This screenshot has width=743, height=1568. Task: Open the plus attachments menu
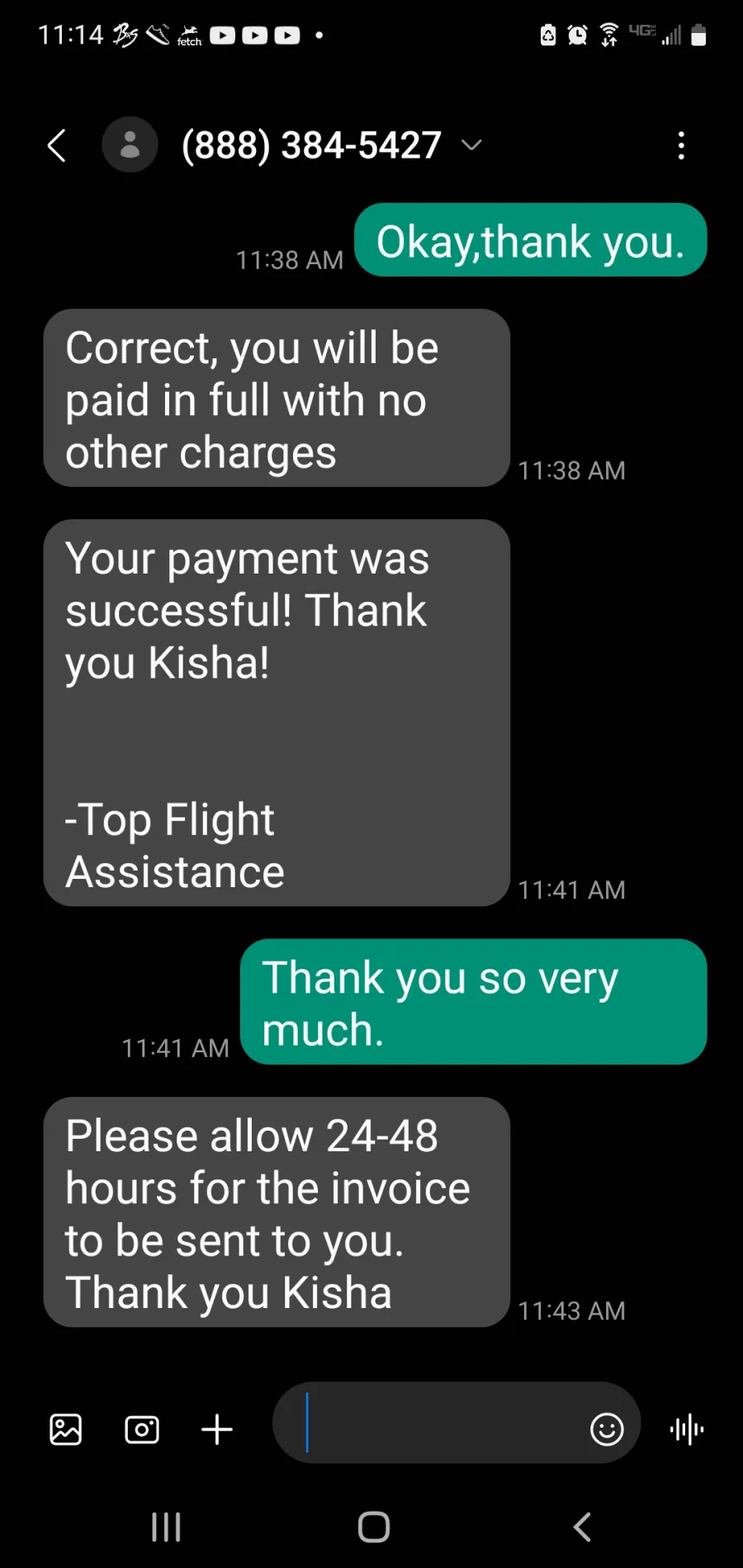pyautogui.click(x=217, y=1429)
